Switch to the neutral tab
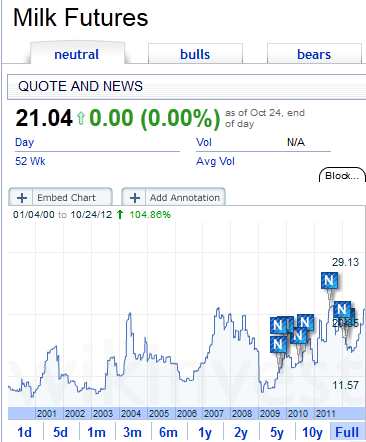This screenshot has width=366, height=442. tap(77, 54)
